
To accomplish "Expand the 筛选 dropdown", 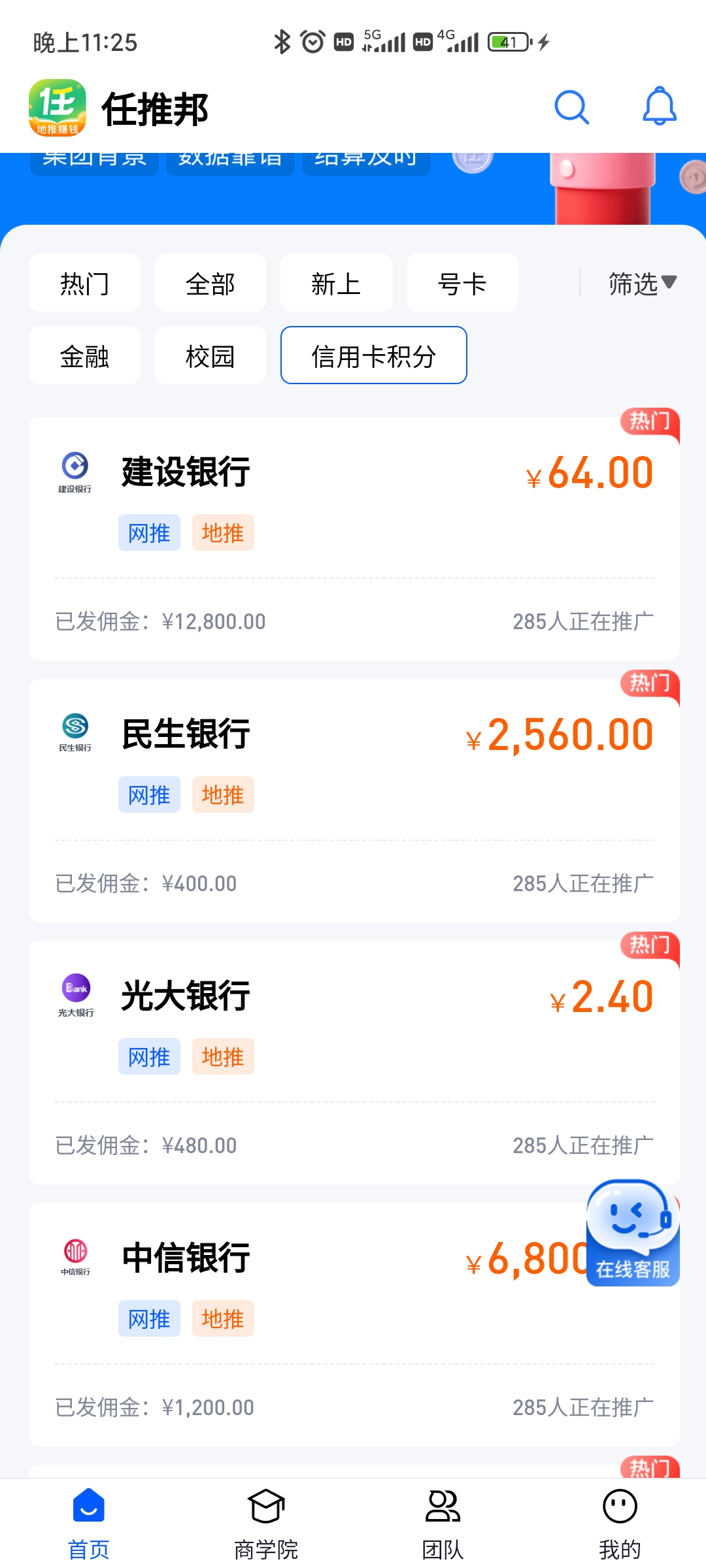I will click(x=642, y=284).
